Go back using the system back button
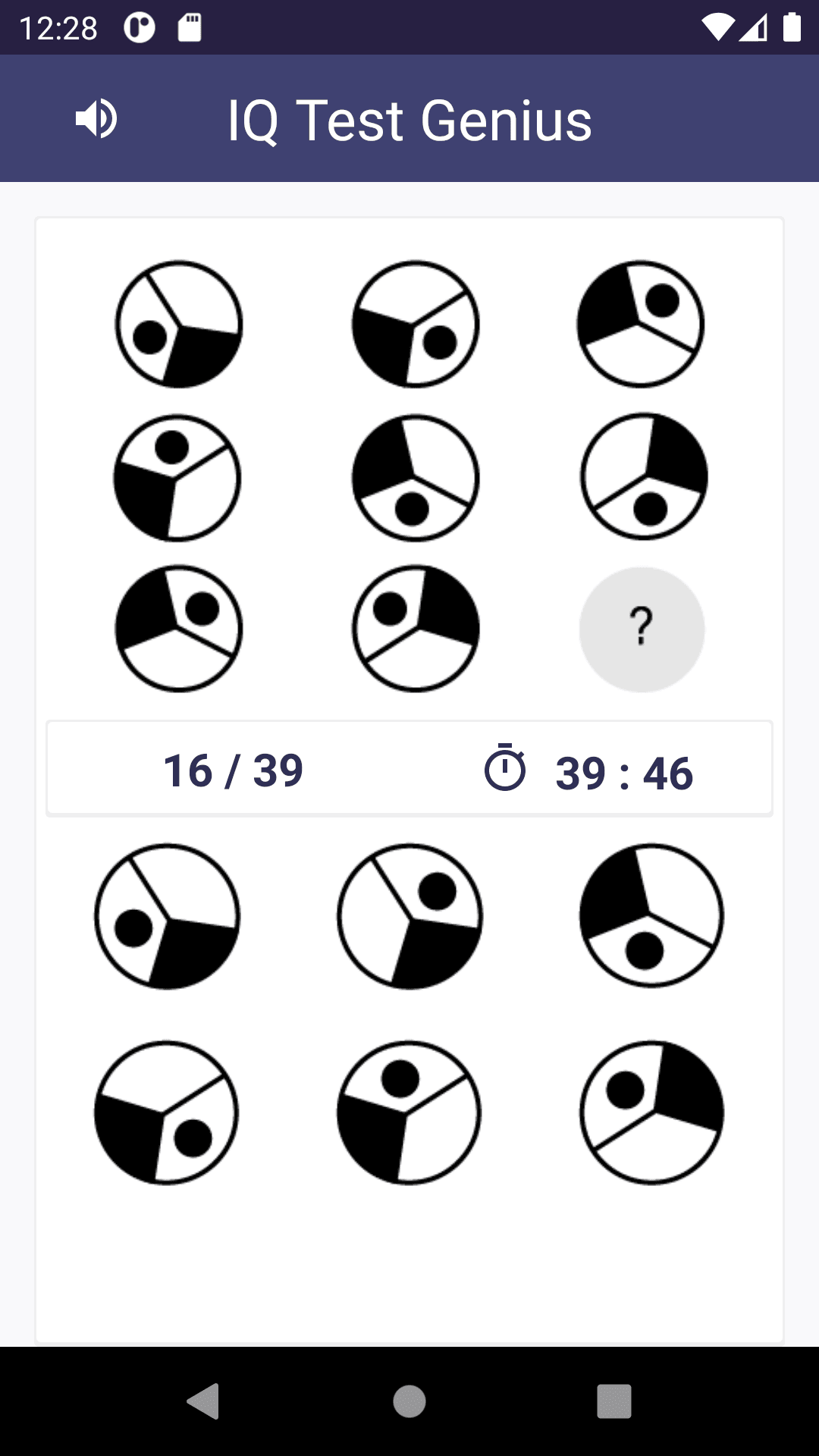Image resolution: width=819 pixels, height=1456 pixels. click(x=203, y=1401)
